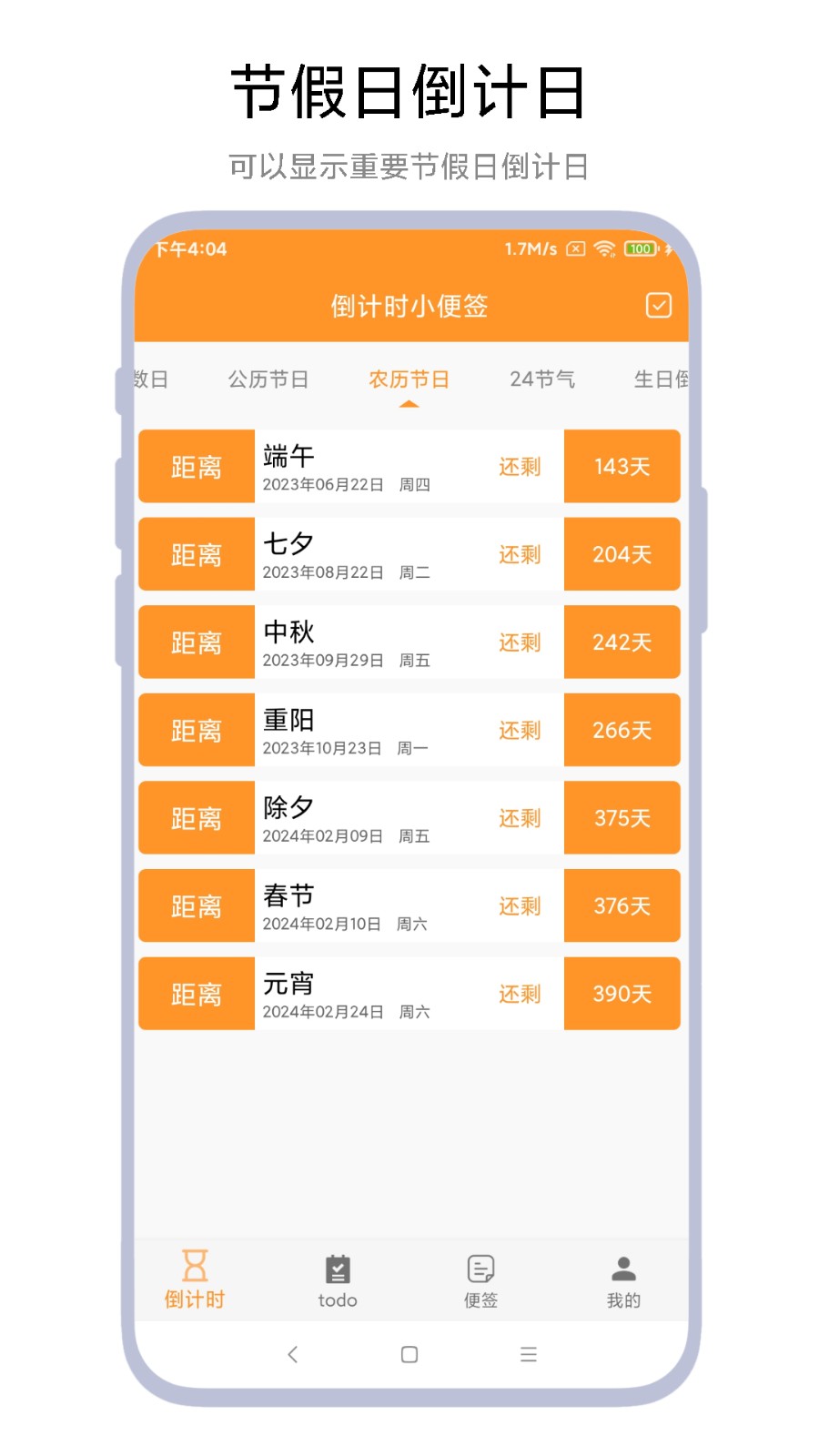
Task: Open the 倒计时 countdown hourglass icon
Action: (x=195, y=1279)
